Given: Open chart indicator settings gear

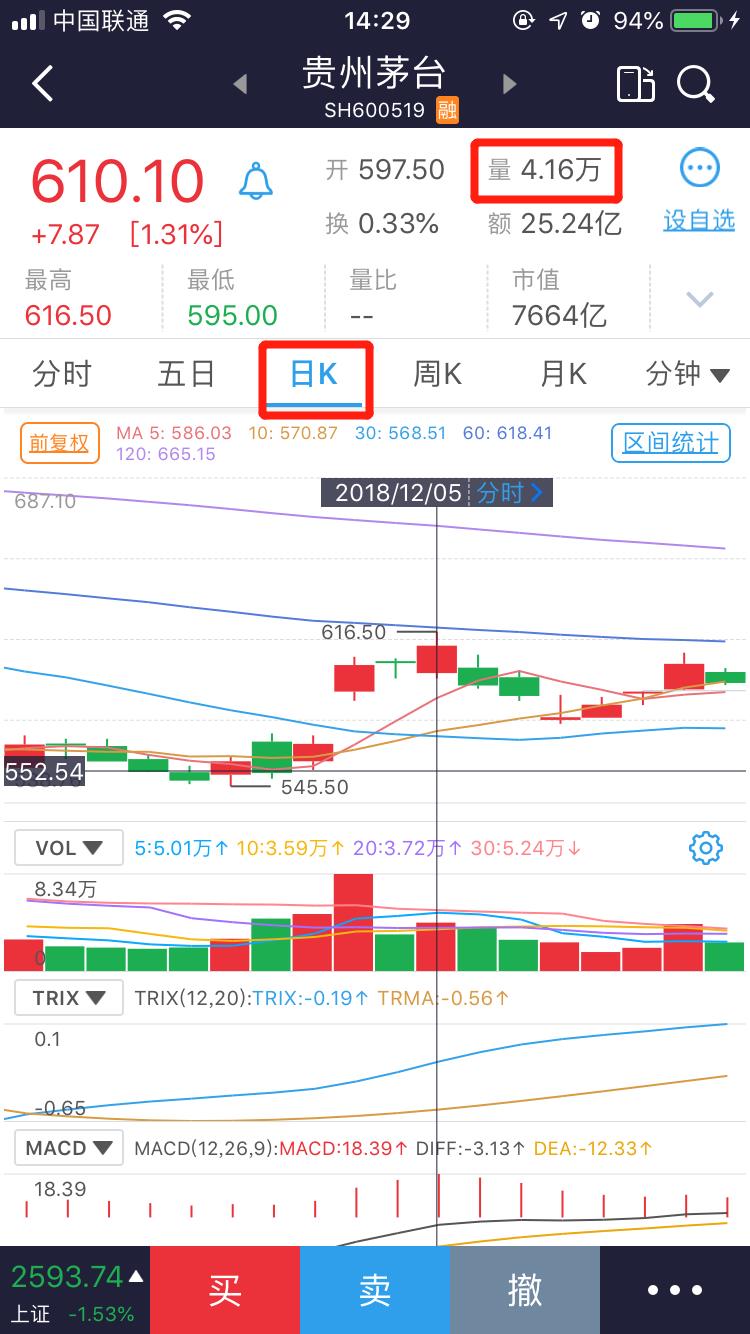Looking at the screenshot, I should pos(706,848).
